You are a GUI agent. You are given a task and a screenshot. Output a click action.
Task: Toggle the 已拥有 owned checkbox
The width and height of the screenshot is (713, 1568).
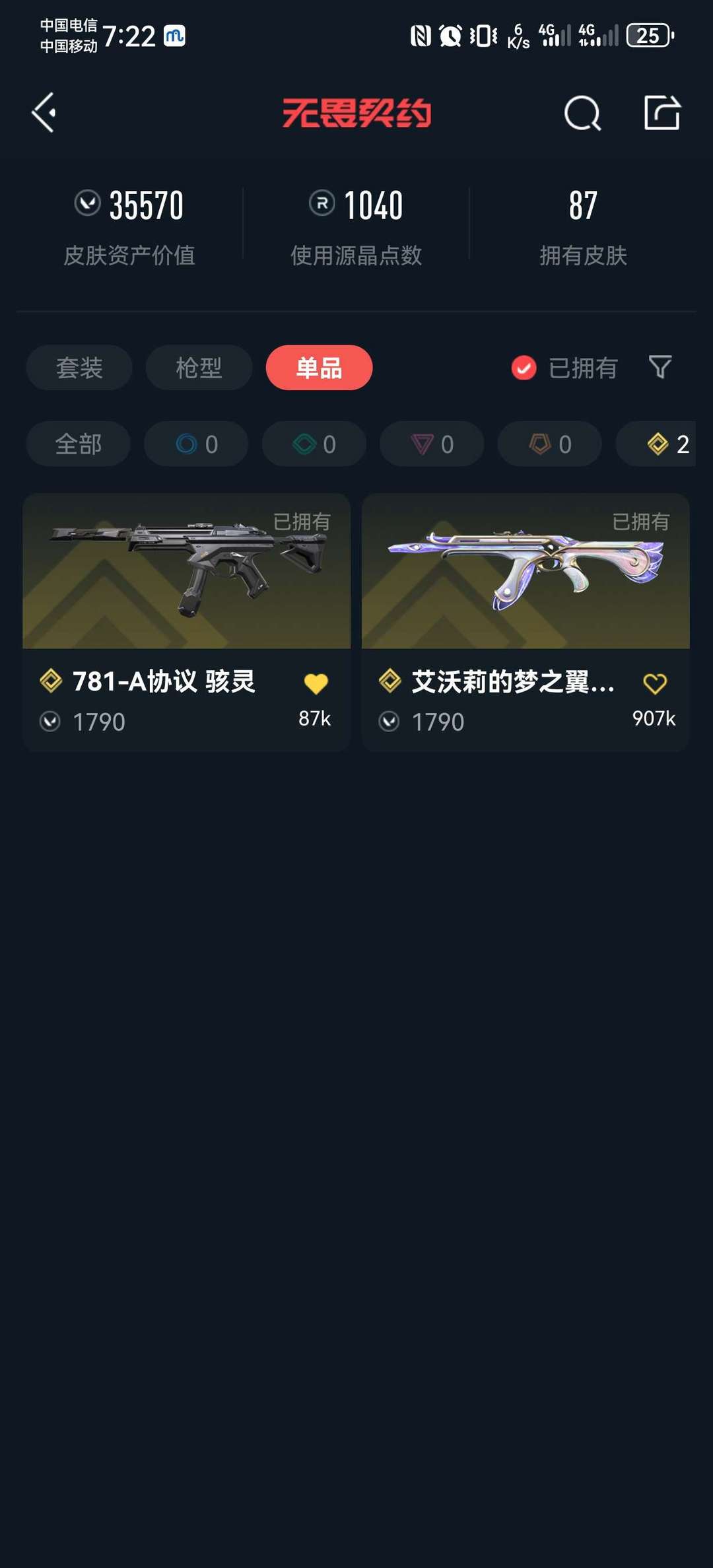(523, 368)
